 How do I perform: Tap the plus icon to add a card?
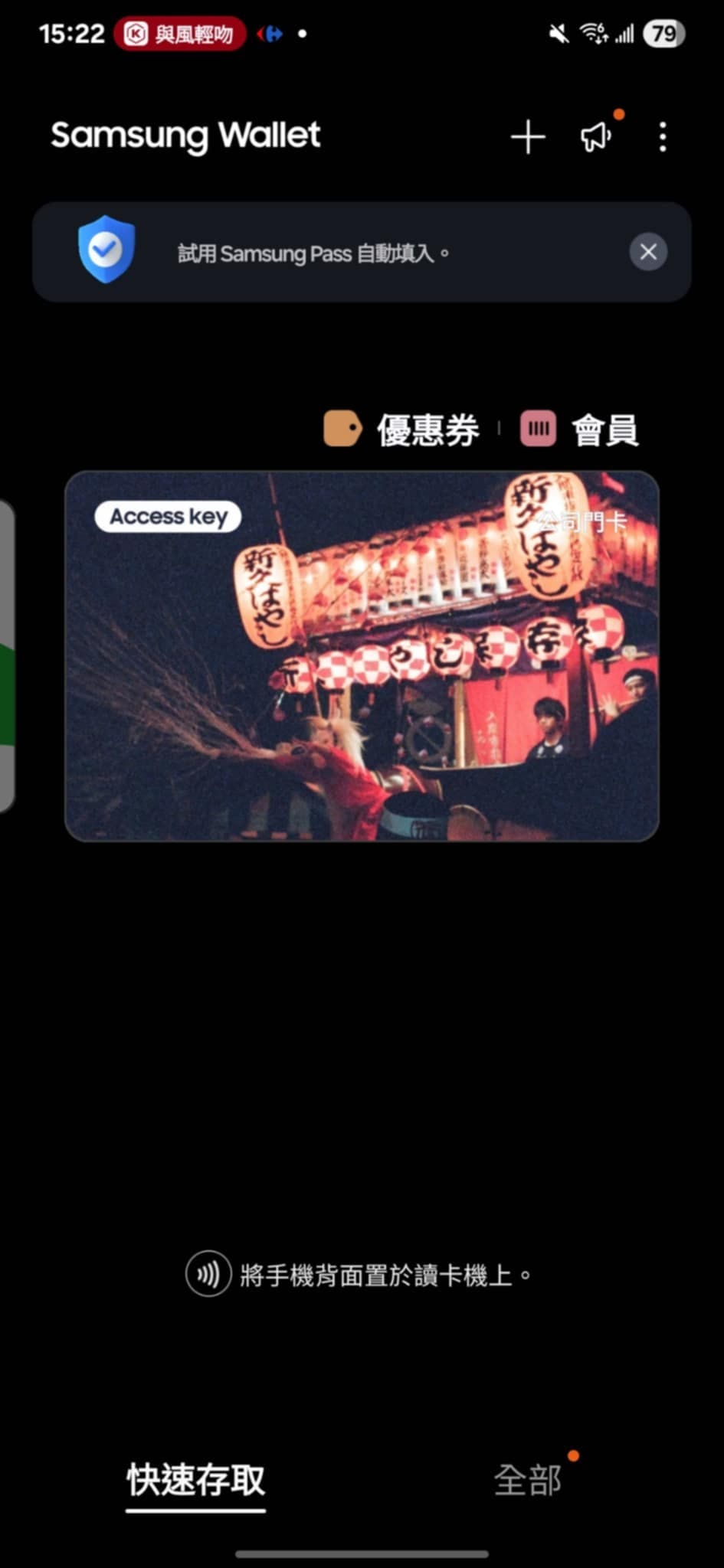point(527,138)
